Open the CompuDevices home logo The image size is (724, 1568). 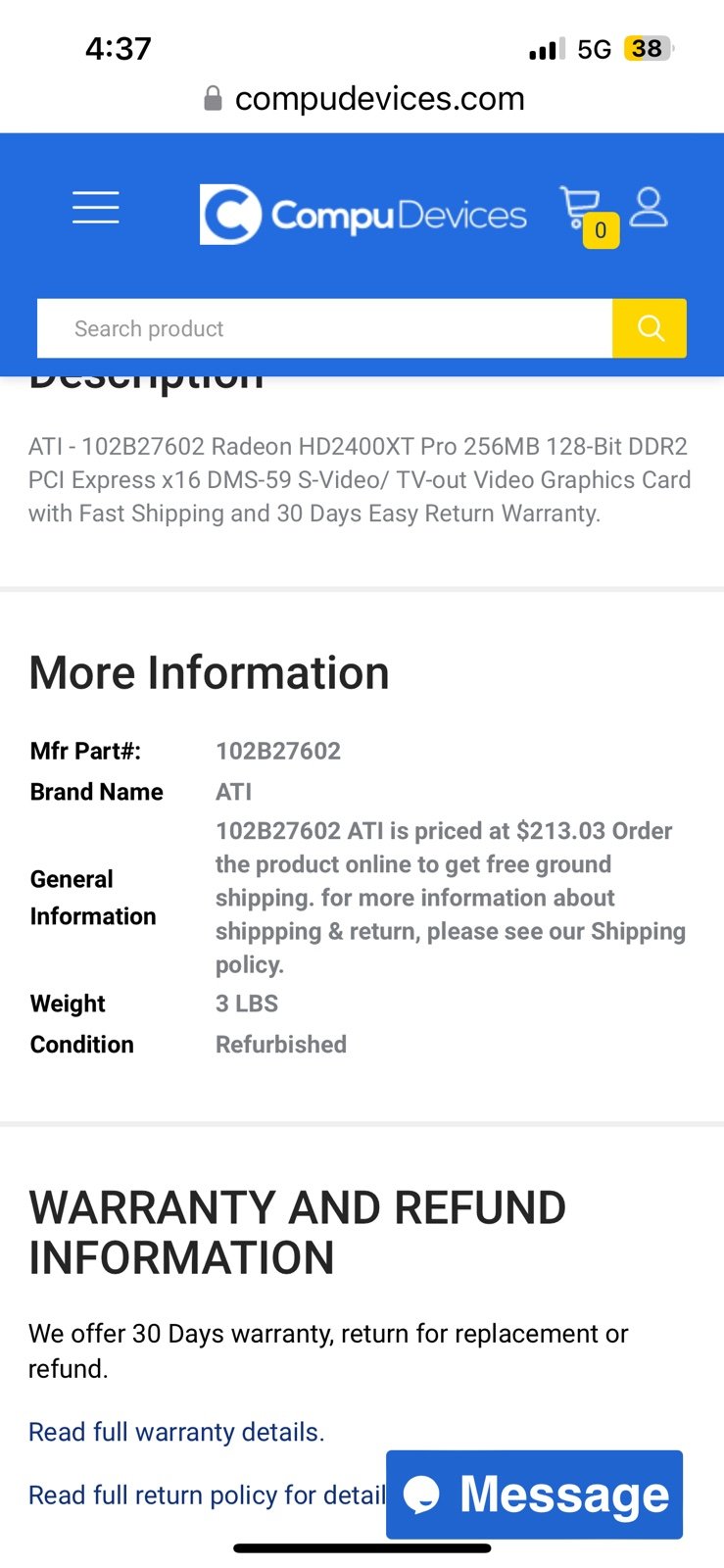coord(363,215)
